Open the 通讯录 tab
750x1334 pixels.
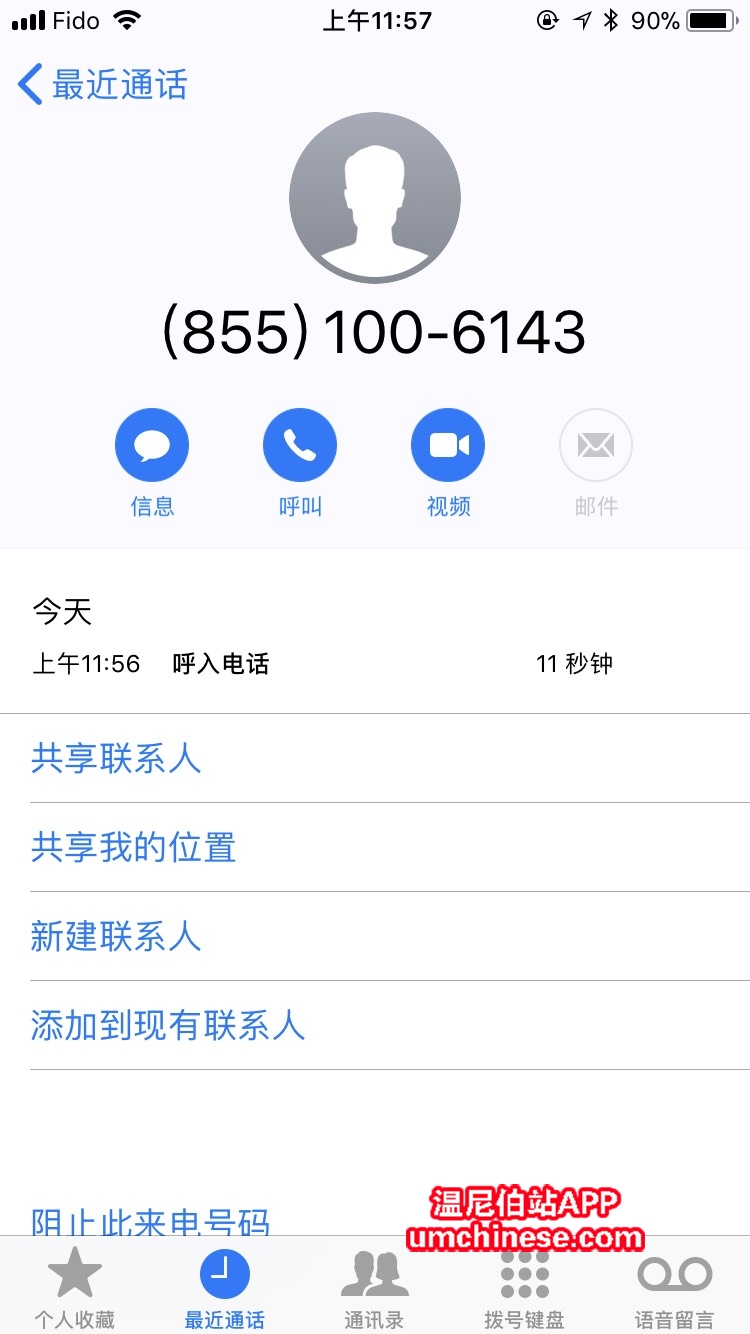(375, 1288)
